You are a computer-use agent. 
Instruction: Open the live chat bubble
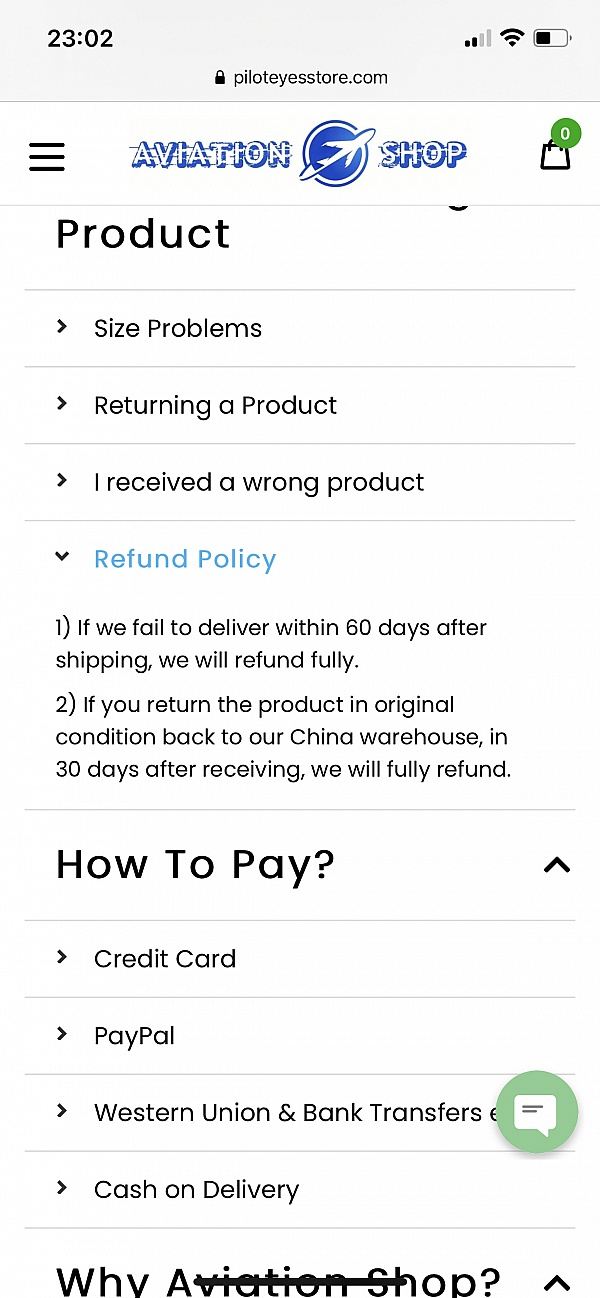point(536,1112)
